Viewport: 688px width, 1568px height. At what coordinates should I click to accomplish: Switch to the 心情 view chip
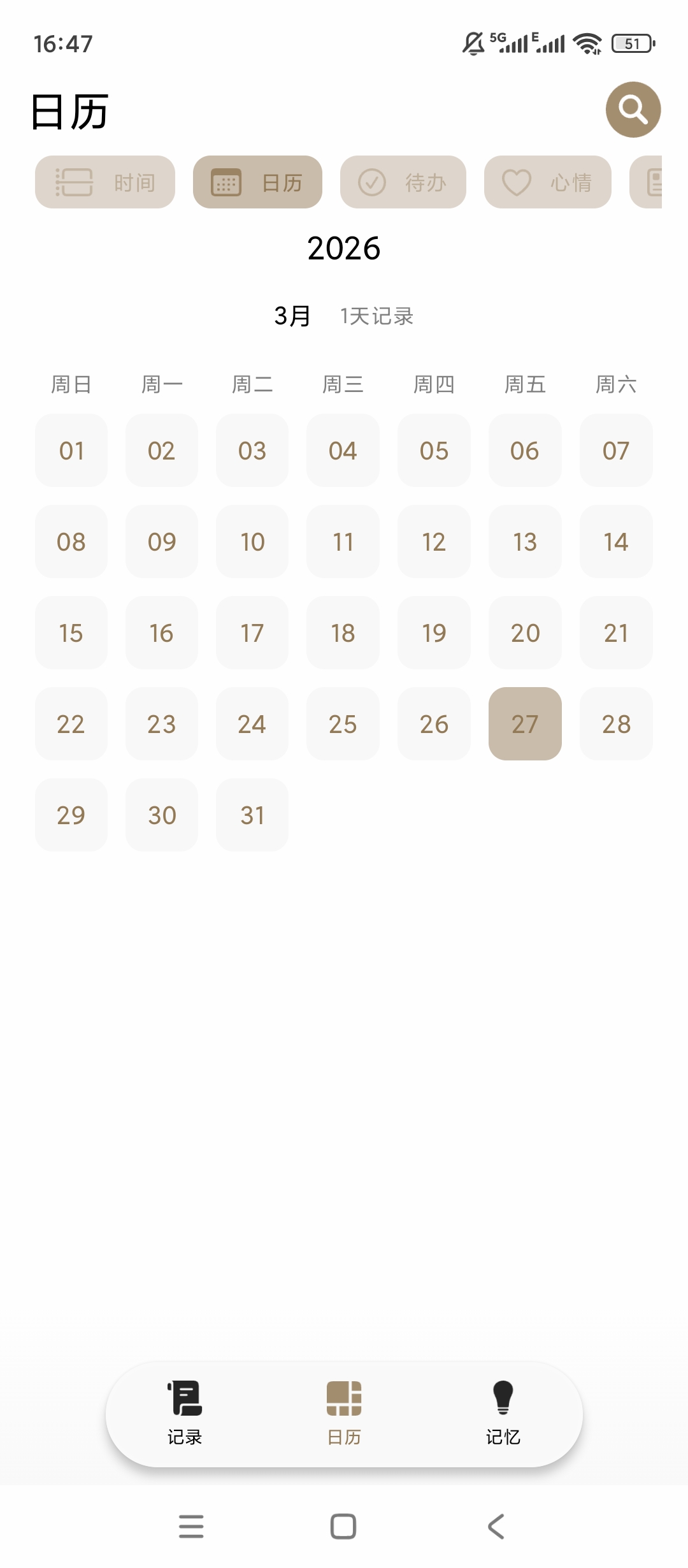pyautogui.click(x=547, y=182)
